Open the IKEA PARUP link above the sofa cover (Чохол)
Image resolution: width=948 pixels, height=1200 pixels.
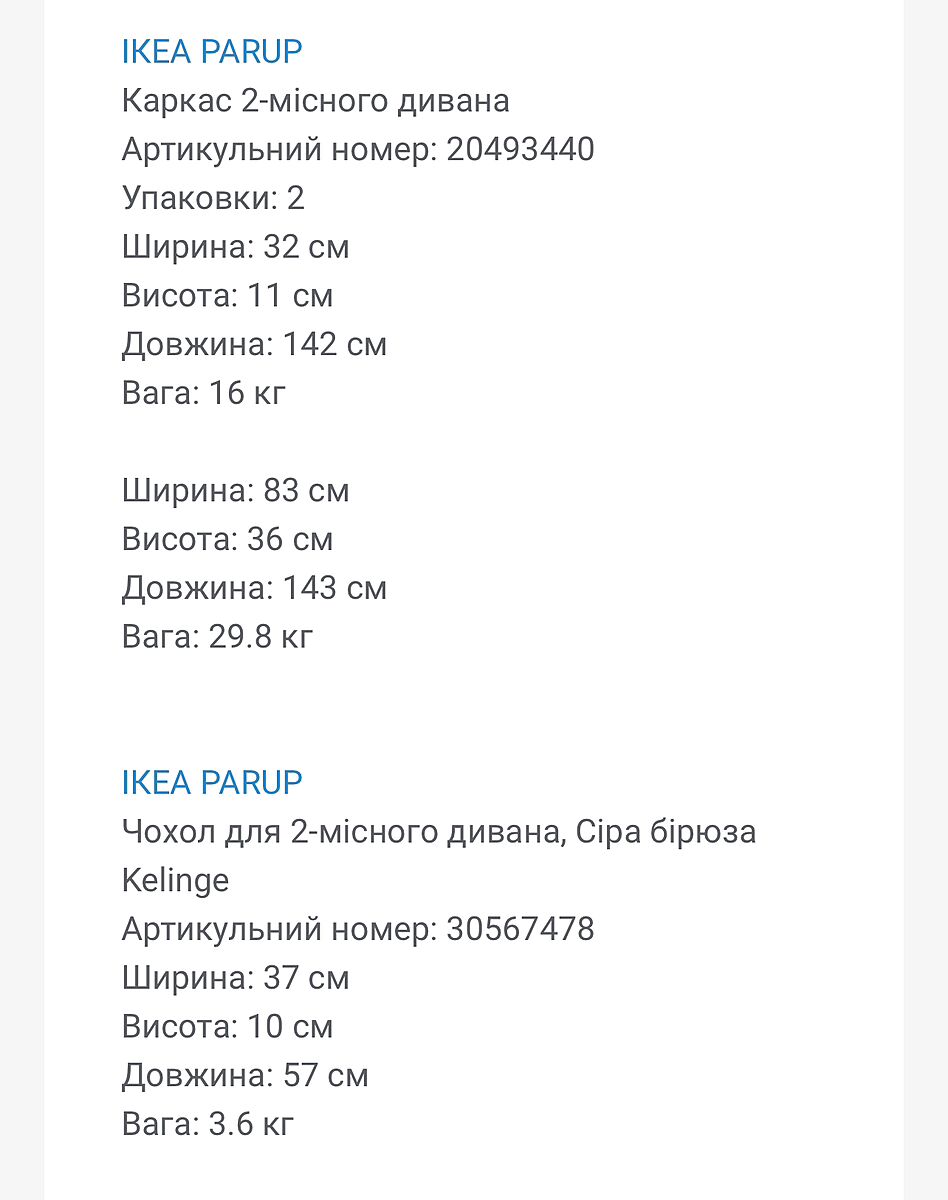pyautogui.click(x=212, y=782)
